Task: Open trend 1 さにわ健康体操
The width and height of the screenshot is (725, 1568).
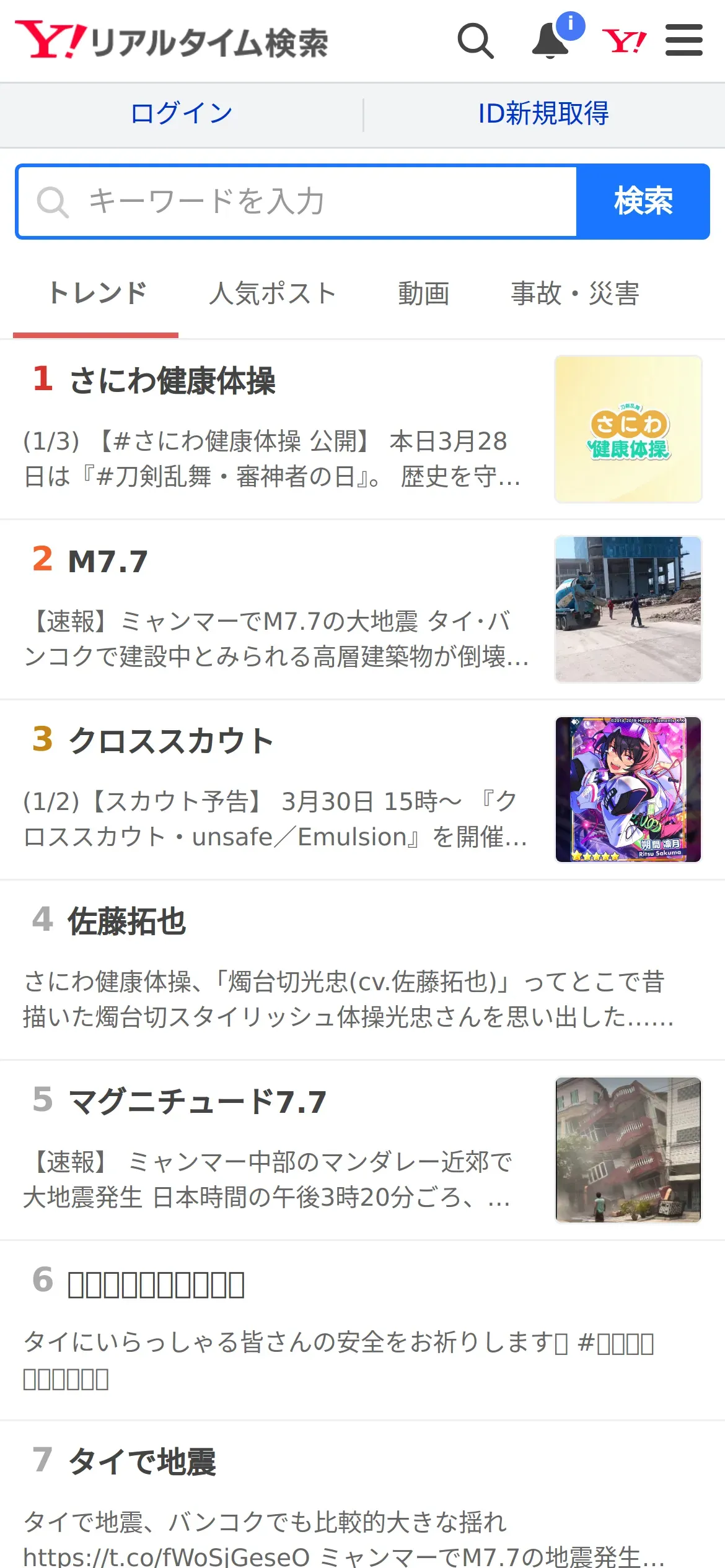Action: click(173, 380)
